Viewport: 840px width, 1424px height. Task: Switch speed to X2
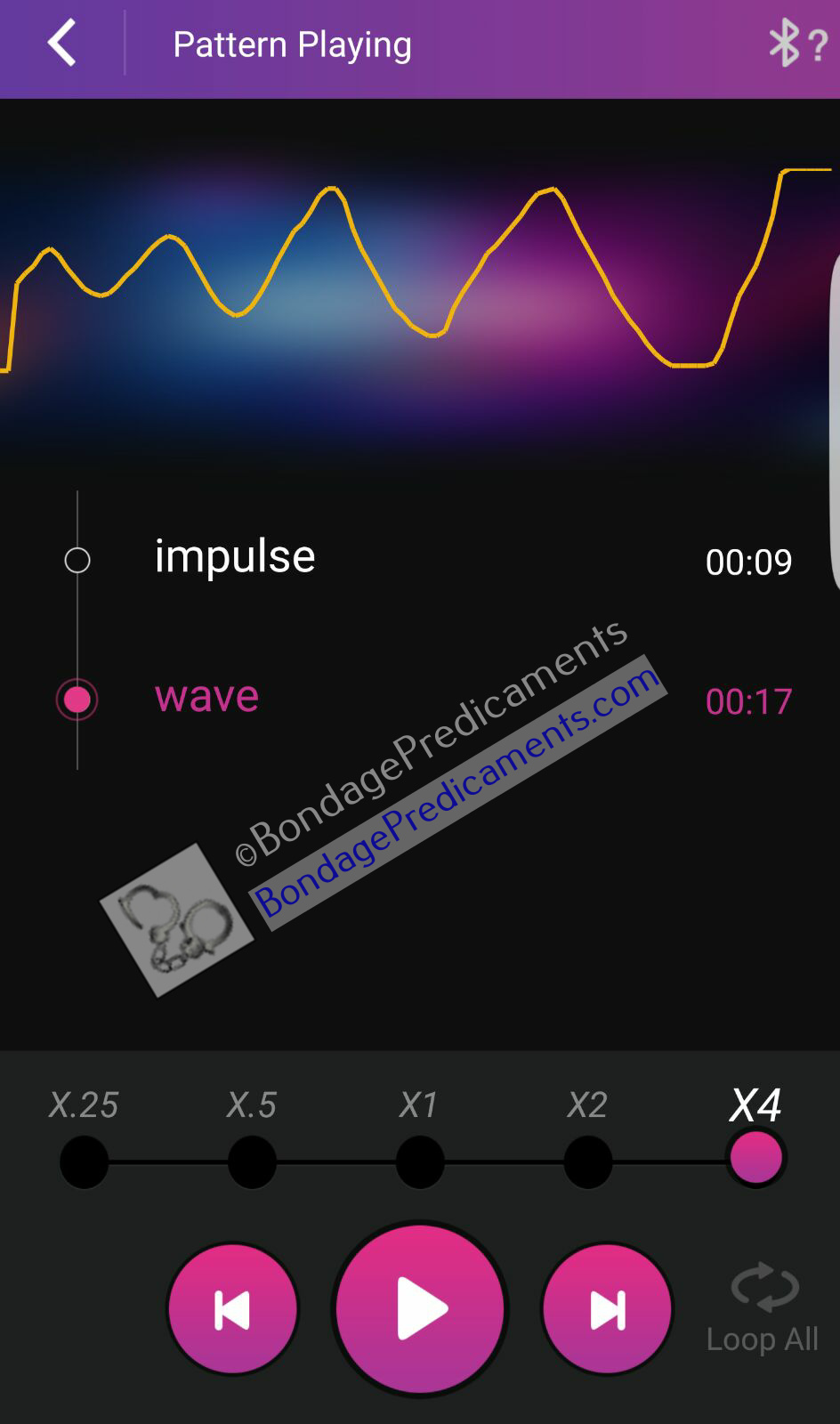click(x=586, y=1160)
